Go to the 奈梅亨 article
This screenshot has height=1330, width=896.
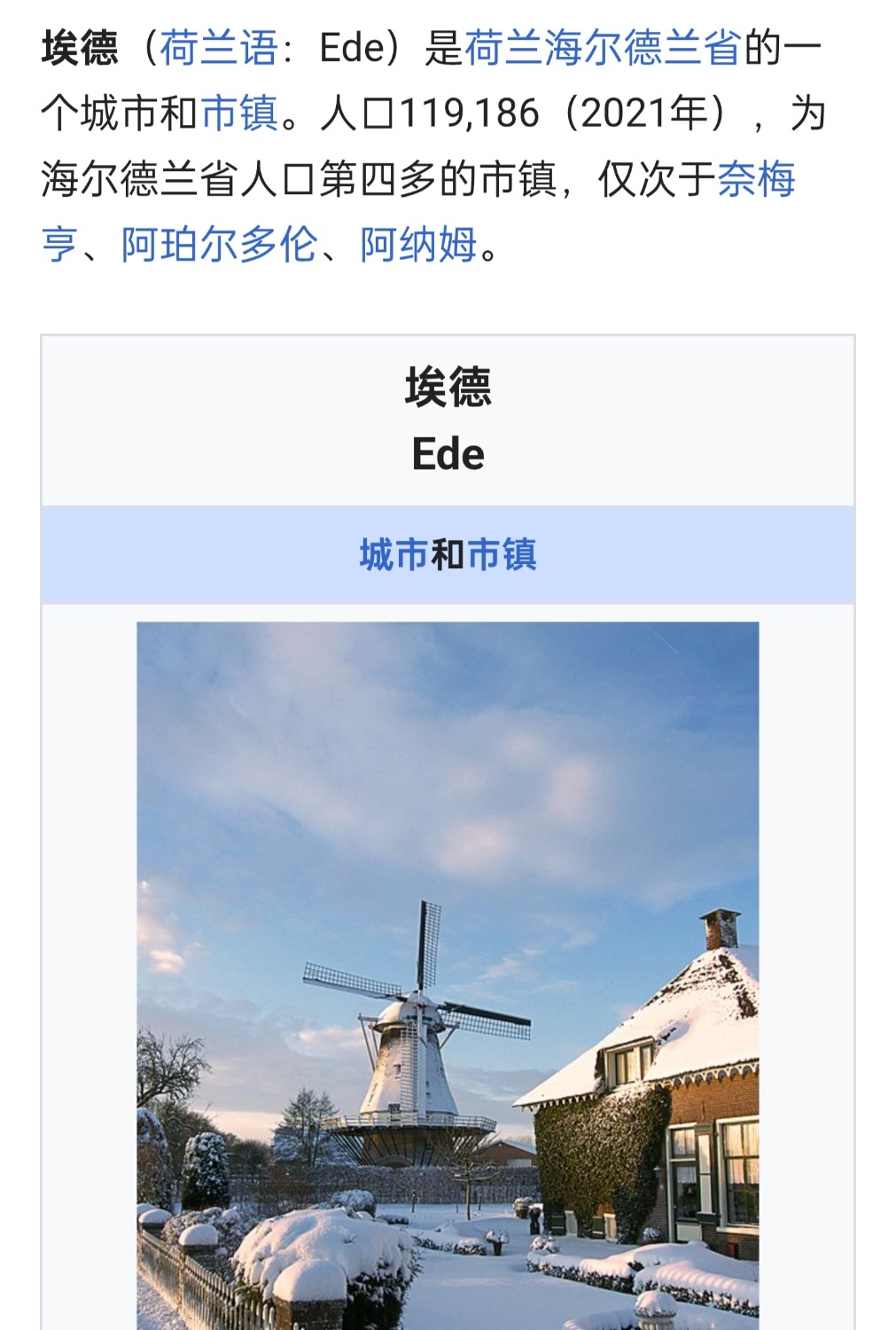[x=755, y=179]
